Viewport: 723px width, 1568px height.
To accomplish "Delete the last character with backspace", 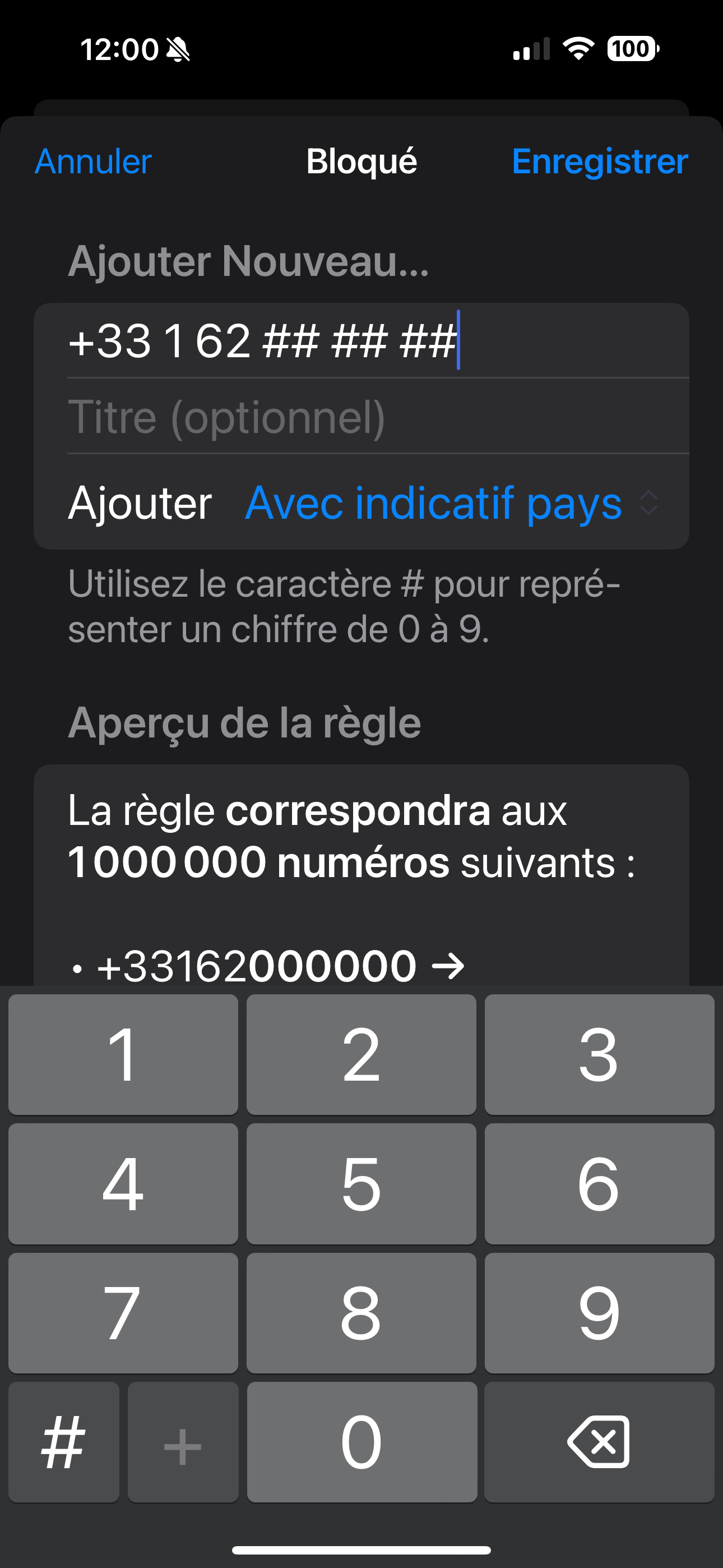I will (x=599, y=1442).
